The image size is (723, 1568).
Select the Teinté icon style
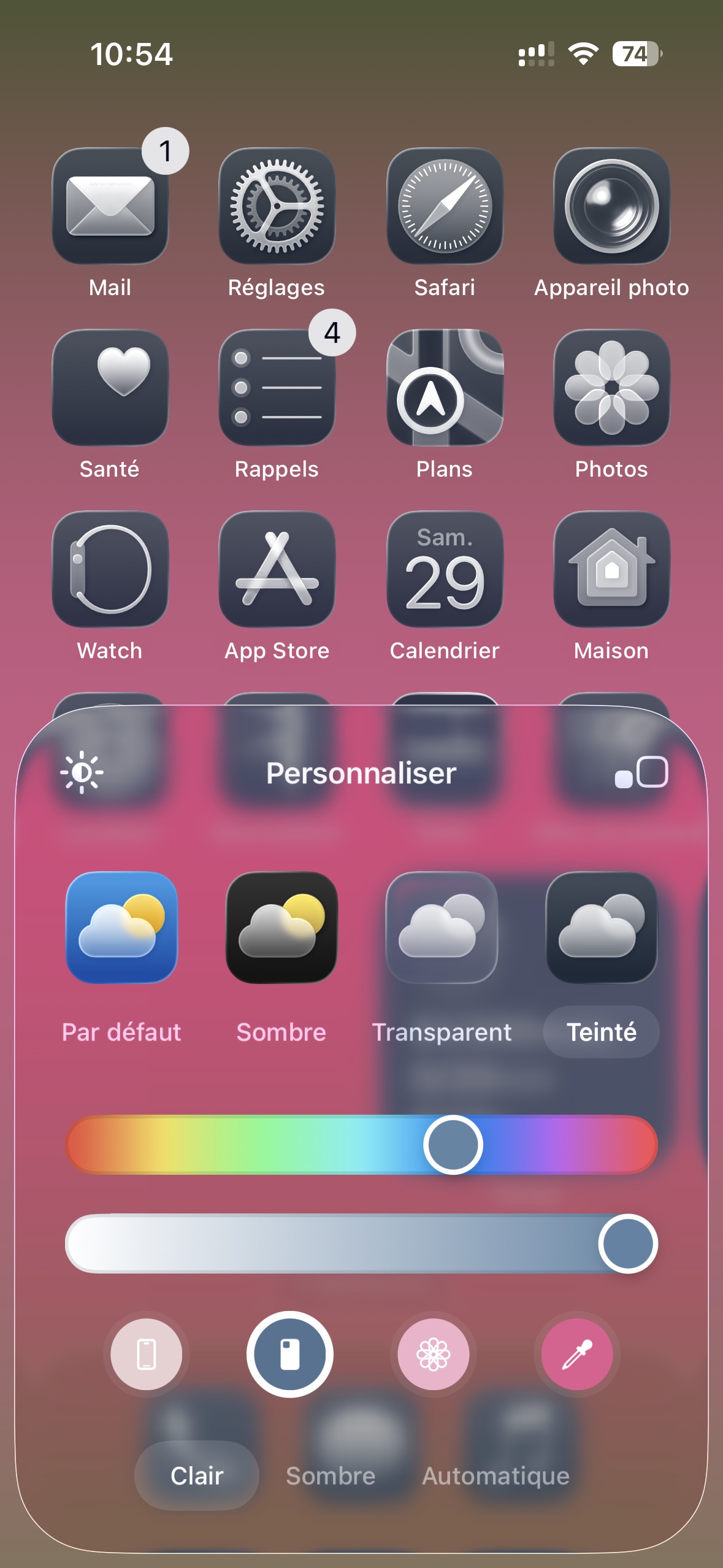602,928
